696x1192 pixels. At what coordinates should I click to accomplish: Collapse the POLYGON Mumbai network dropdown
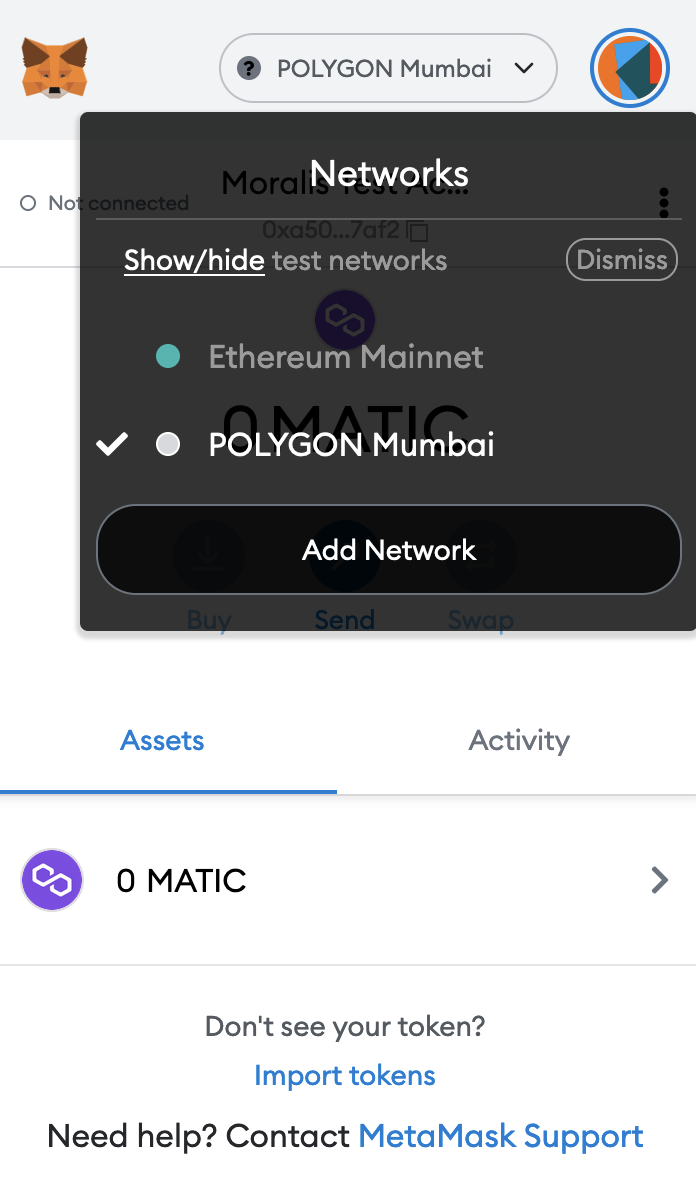click(388, 68)
